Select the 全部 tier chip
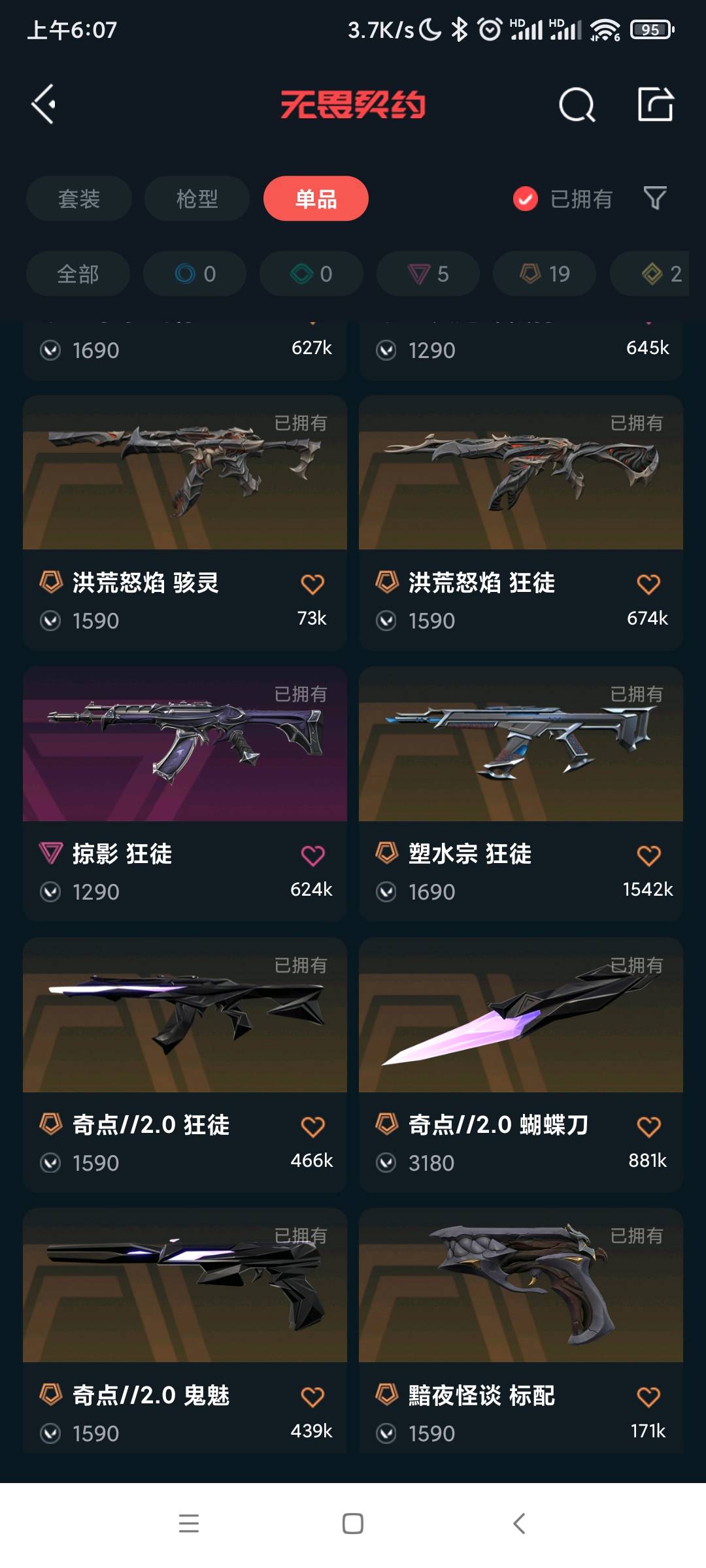Screen dimensions: 706x1568 (78, 274)
